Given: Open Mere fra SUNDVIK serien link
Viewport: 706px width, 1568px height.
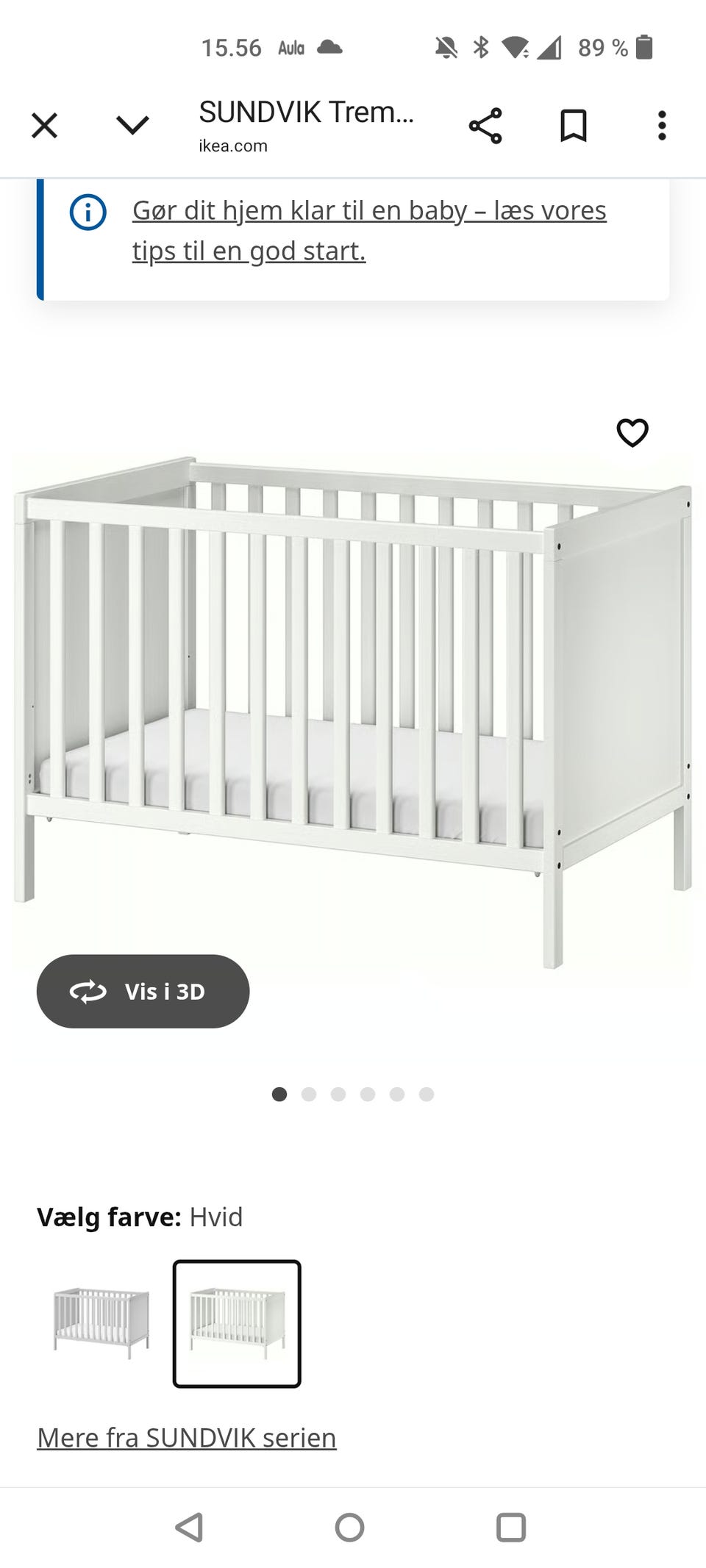Looking at the screenshot, I should (x=187, y=1438).
